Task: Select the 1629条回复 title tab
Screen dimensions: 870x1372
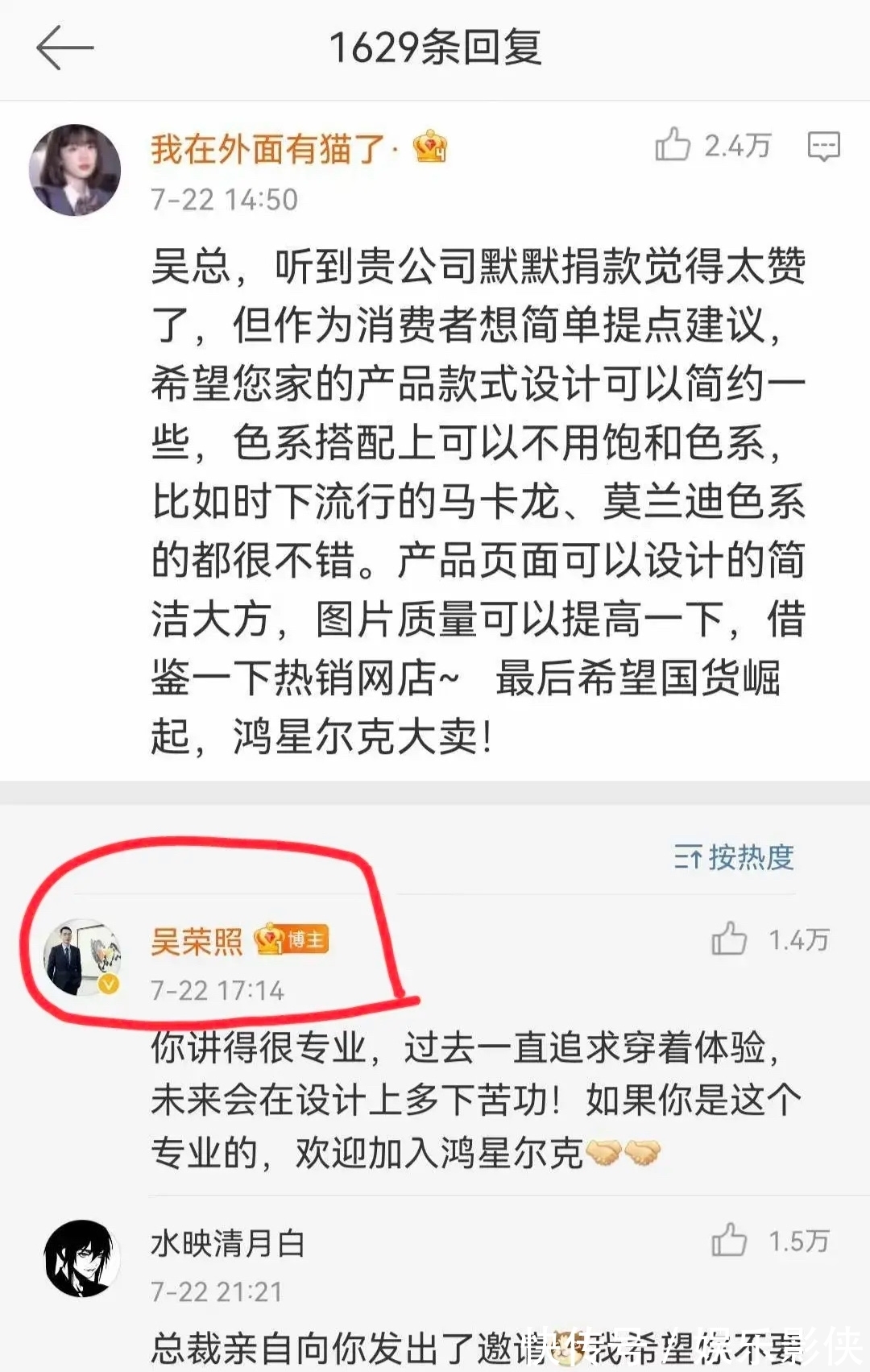Action: coord(435,50)
